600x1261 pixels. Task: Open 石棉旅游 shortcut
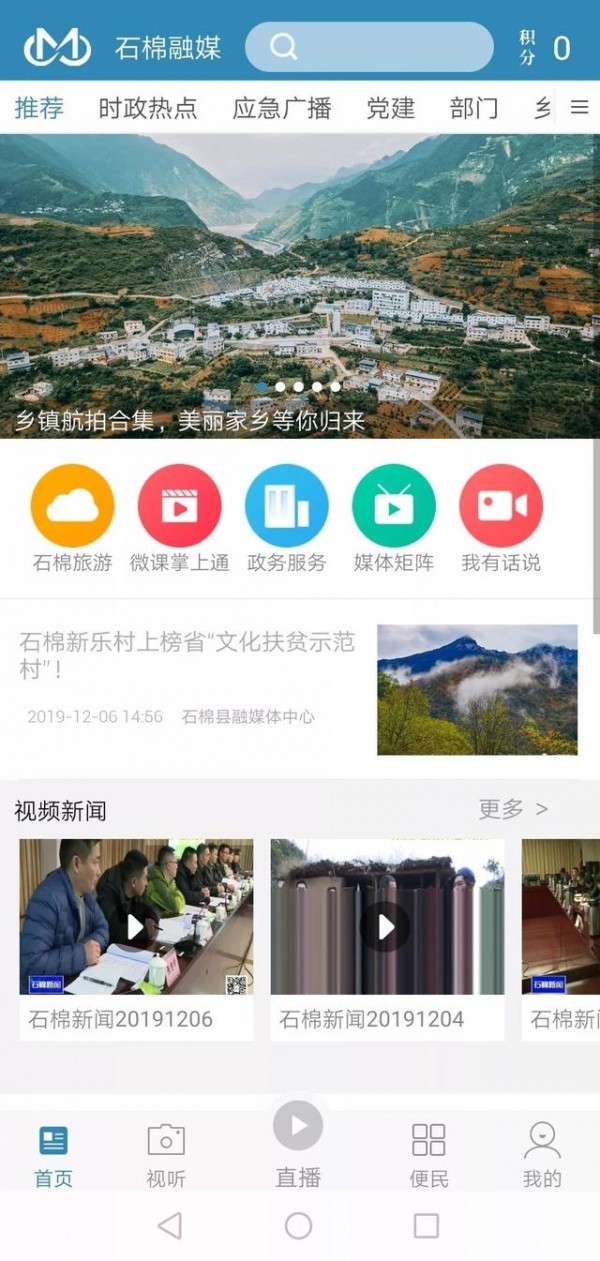tap(72, 518)
